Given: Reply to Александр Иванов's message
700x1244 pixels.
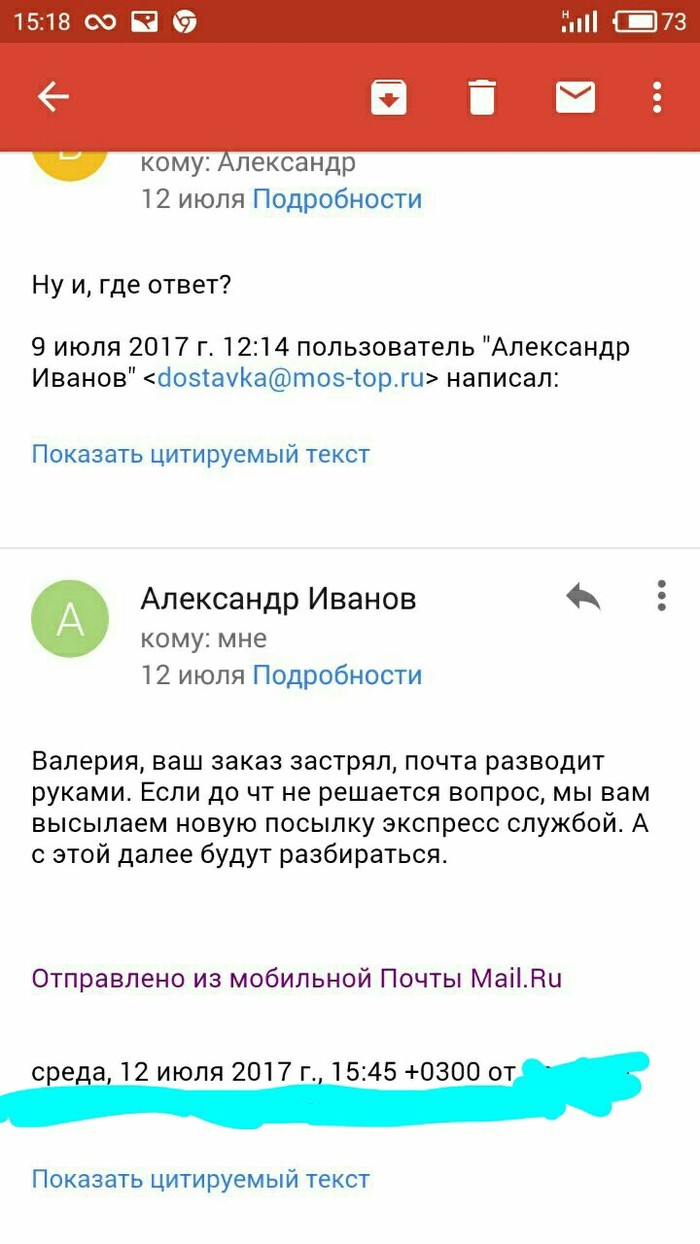Looking at the screenshot, I should 583,597.
